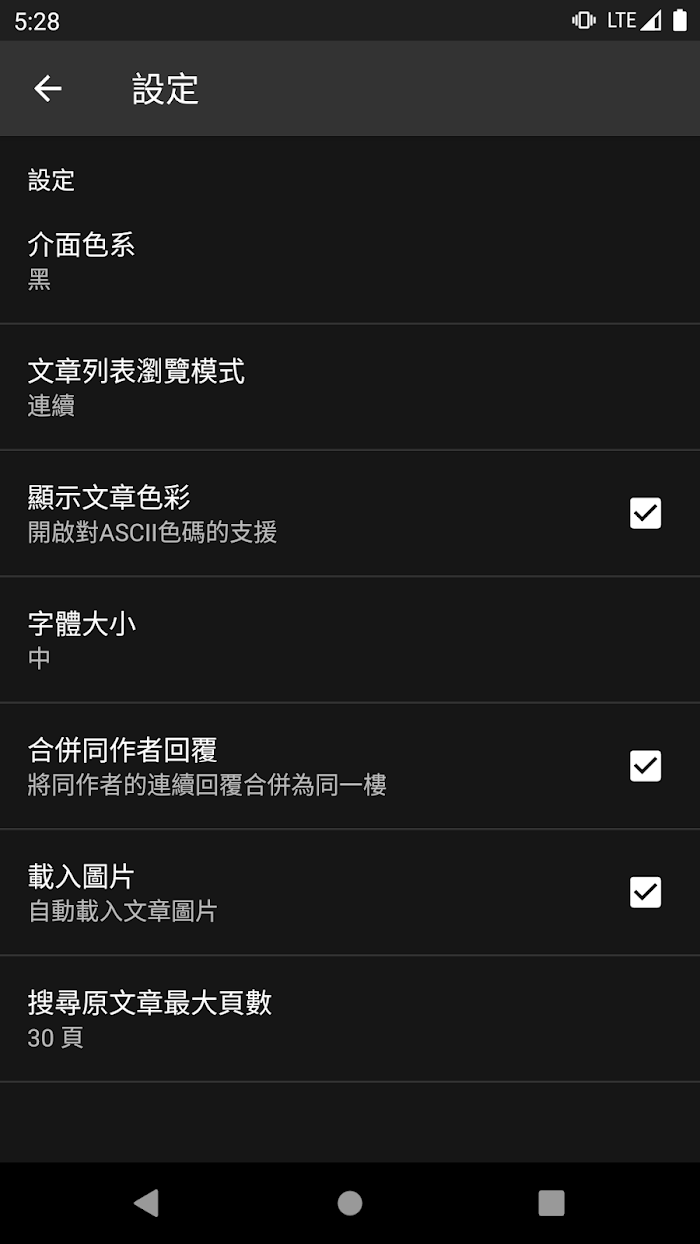The image size is (700, 1244).
Task: Disable 合併同作者回覆 checkbox
Action: point(645,766)
